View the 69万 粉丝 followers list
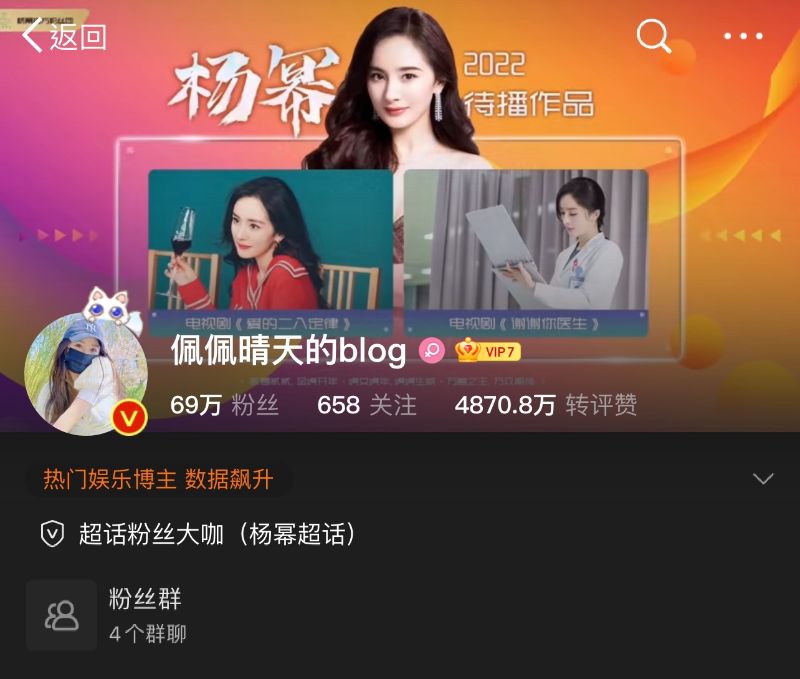Viewport: 800px width, 679px height. click(224, 405)
